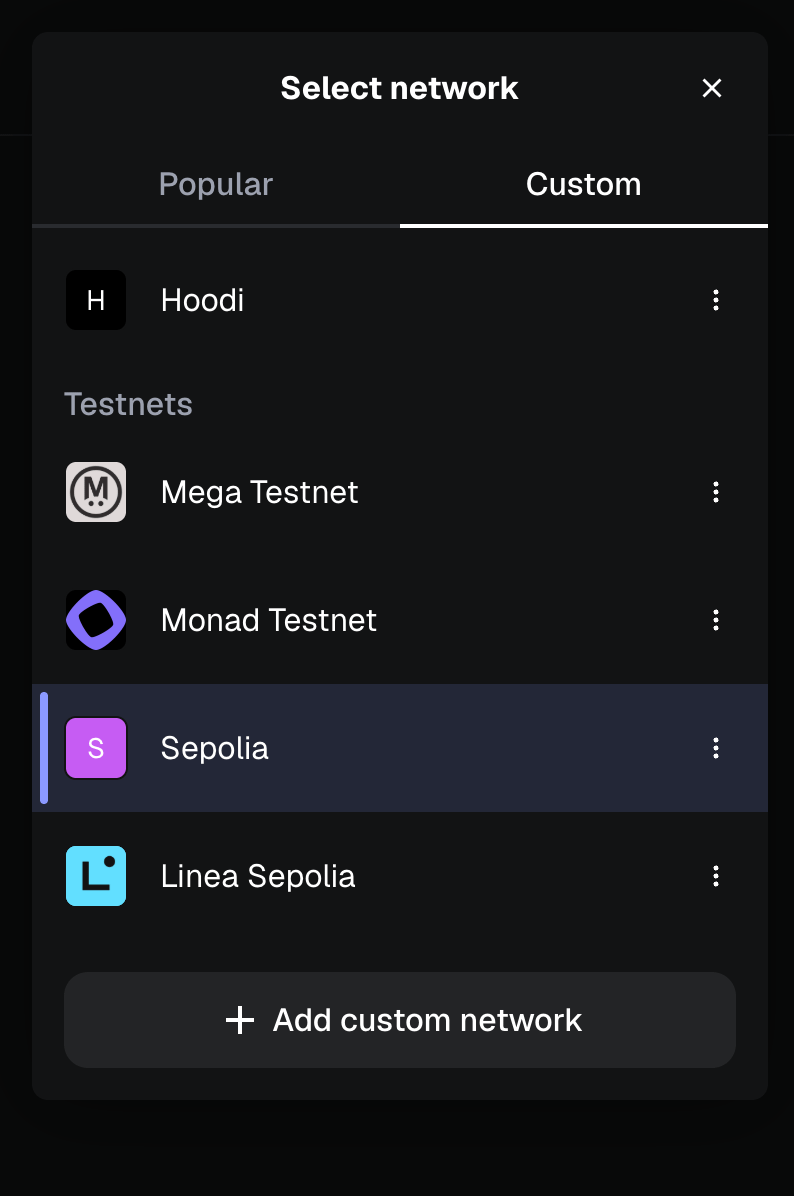The image size is (794, 1196).
Task: Click the Monad Testnet logo
Action: [x=96, y=620]
